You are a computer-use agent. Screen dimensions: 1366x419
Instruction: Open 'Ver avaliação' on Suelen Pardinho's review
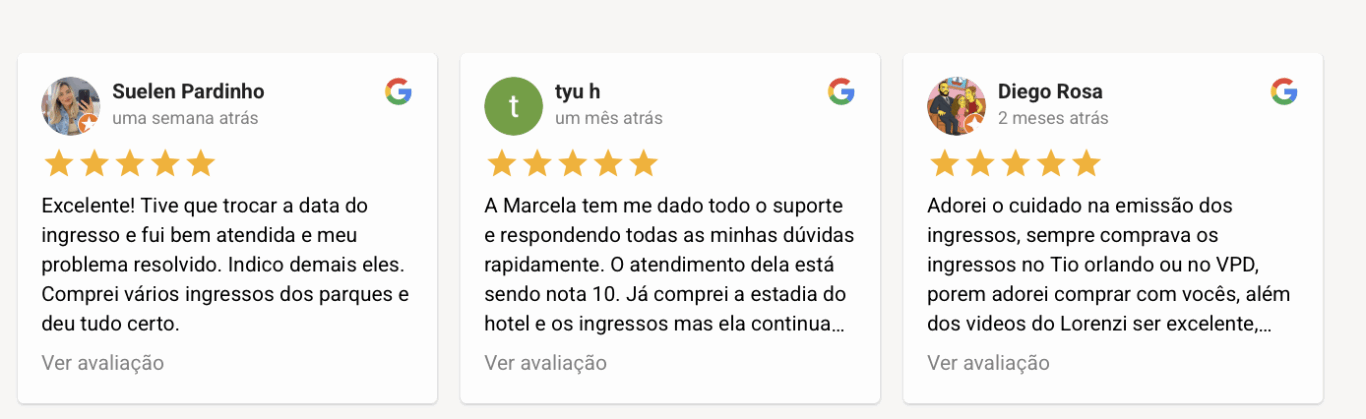[103, 363]
